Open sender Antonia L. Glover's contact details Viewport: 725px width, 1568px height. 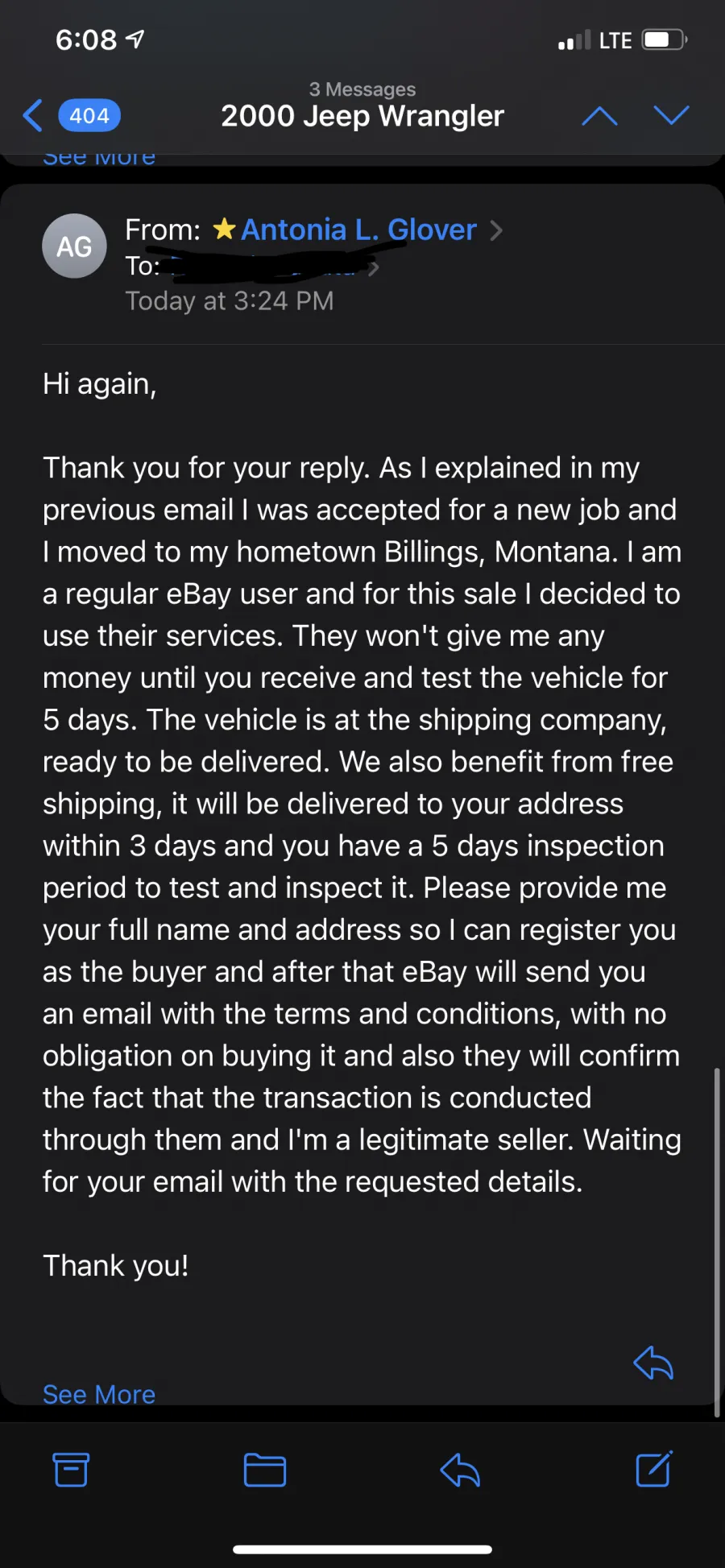click(x=358, y=230)
